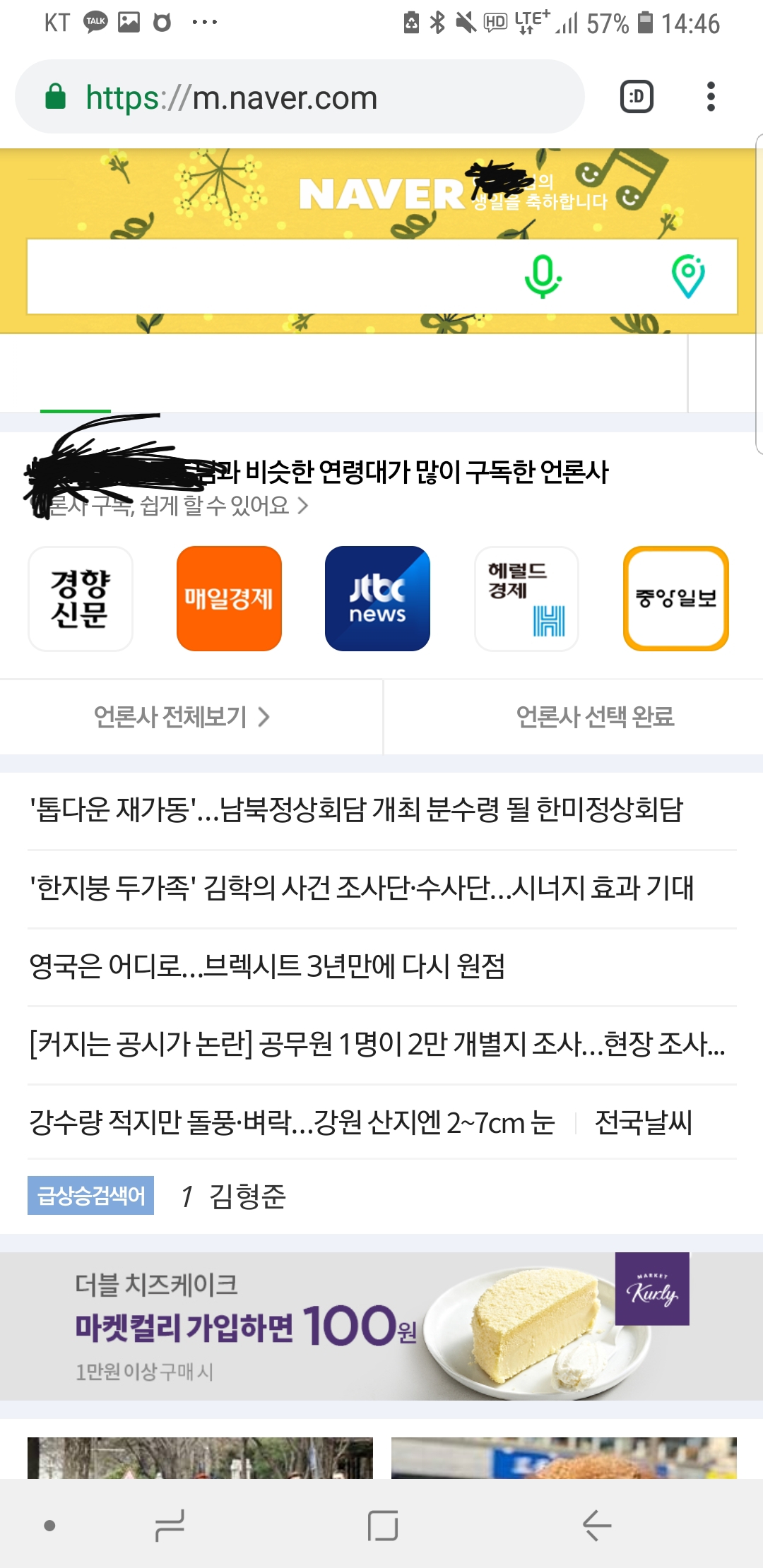
Task: Select 경향신문 publisher
Action: (x=81, y=598)
